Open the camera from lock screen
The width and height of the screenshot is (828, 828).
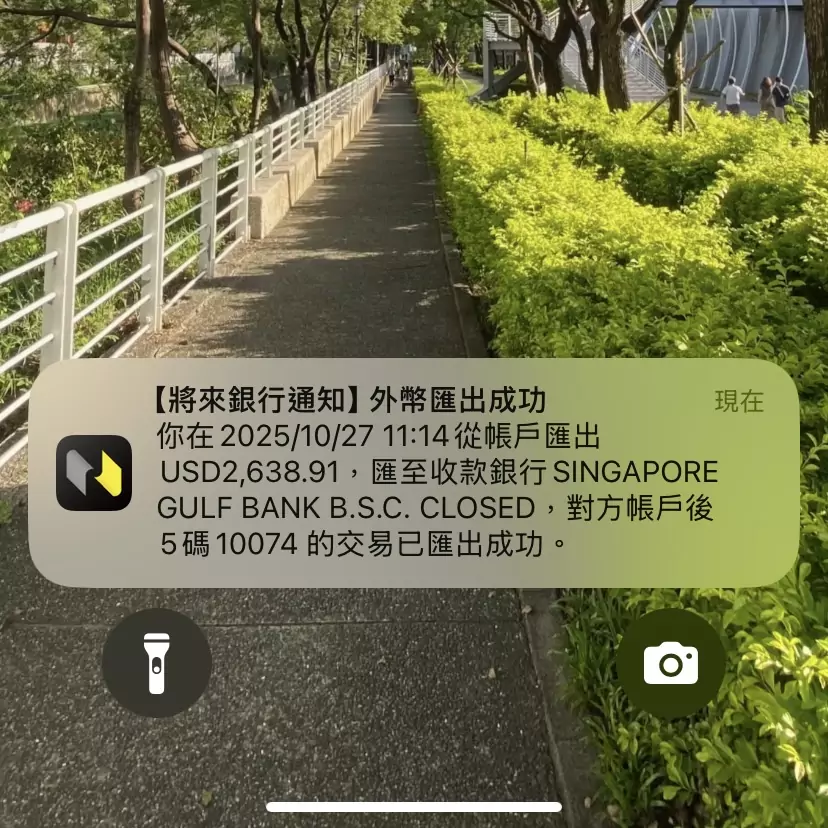[671, 663]
